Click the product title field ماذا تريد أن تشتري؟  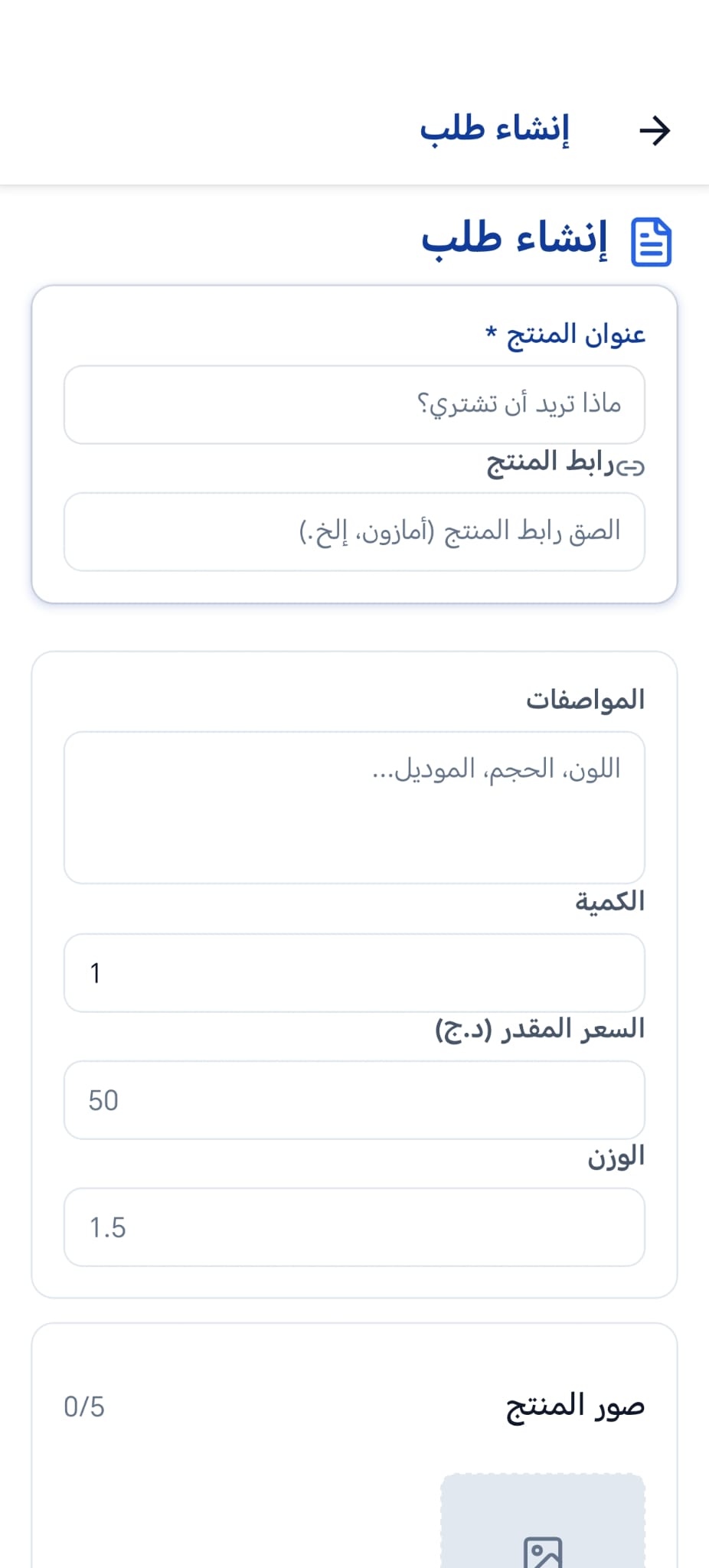[354, 404]
